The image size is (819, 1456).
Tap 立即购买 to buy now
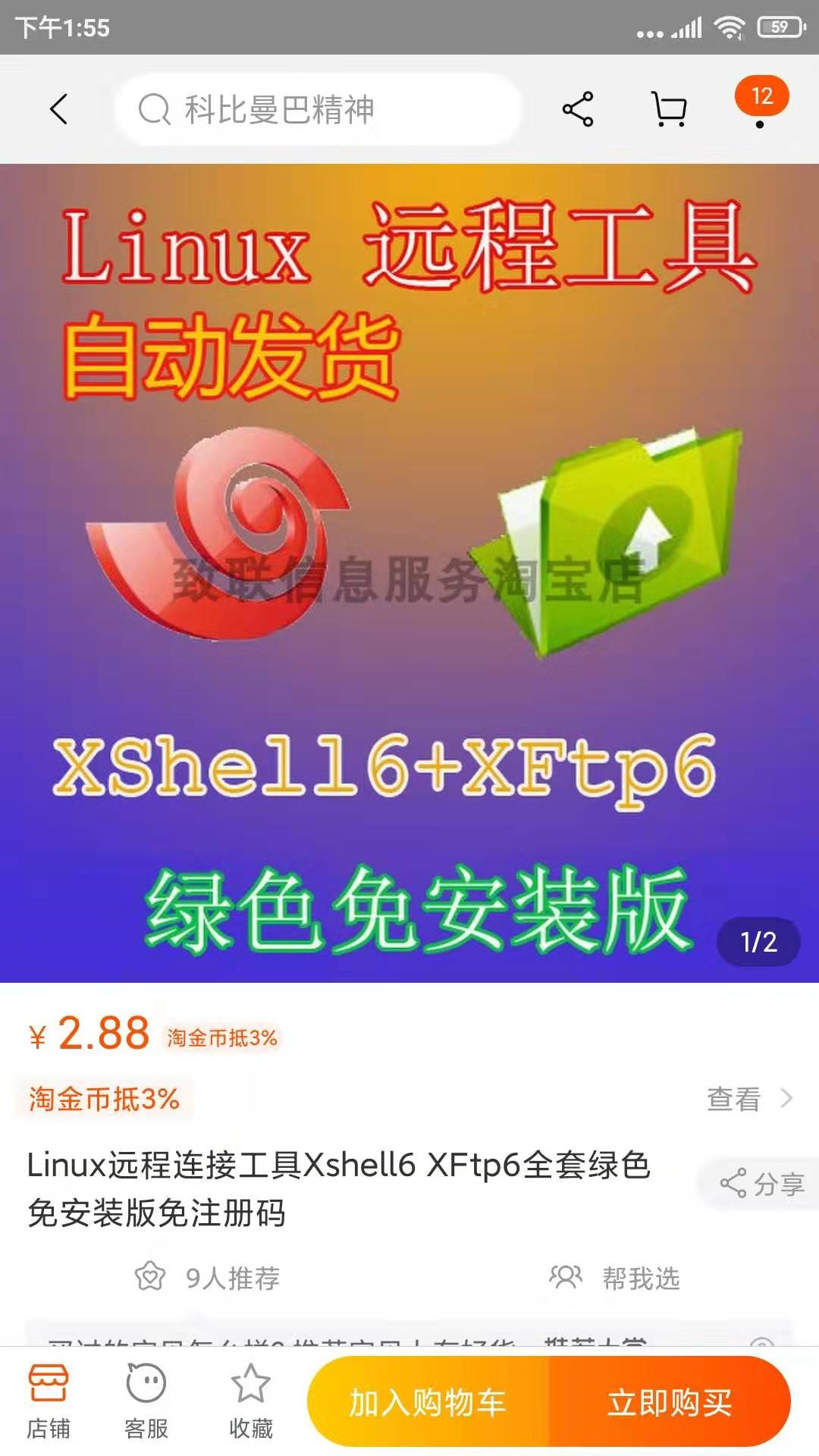coord(670,1402)
